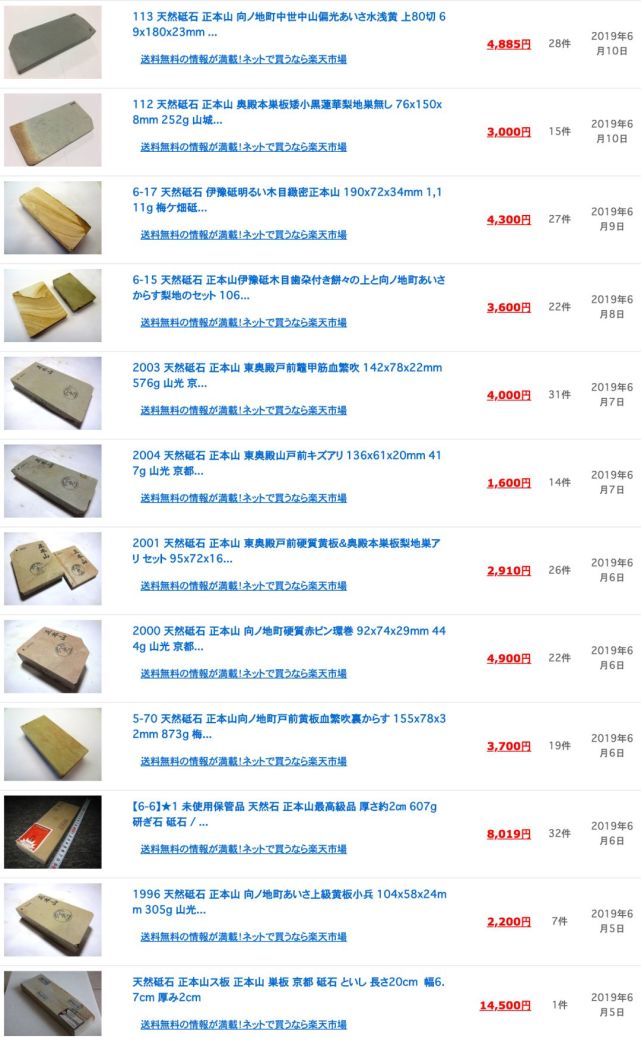
Task: Tap the 4,300円 price of listing 6-17
Action: click(x=508, y=220)
